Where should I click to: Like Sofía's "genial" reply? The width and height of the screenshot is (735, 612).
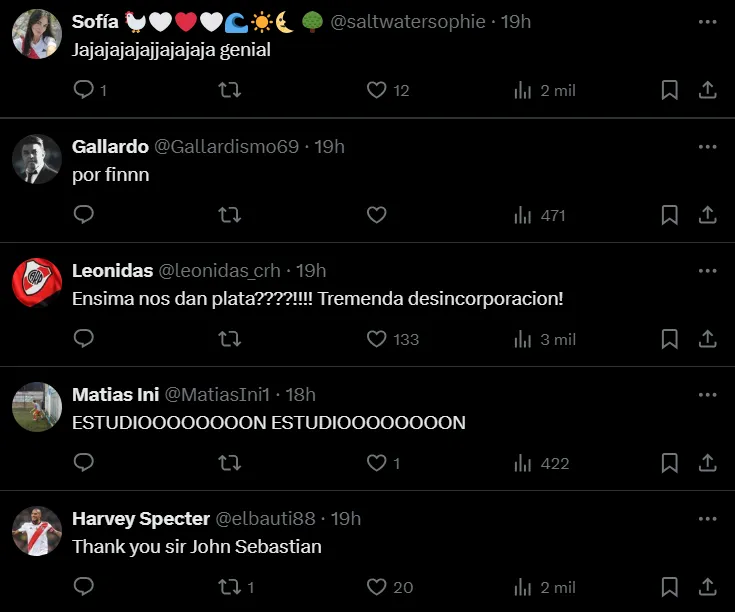point(377,90)
